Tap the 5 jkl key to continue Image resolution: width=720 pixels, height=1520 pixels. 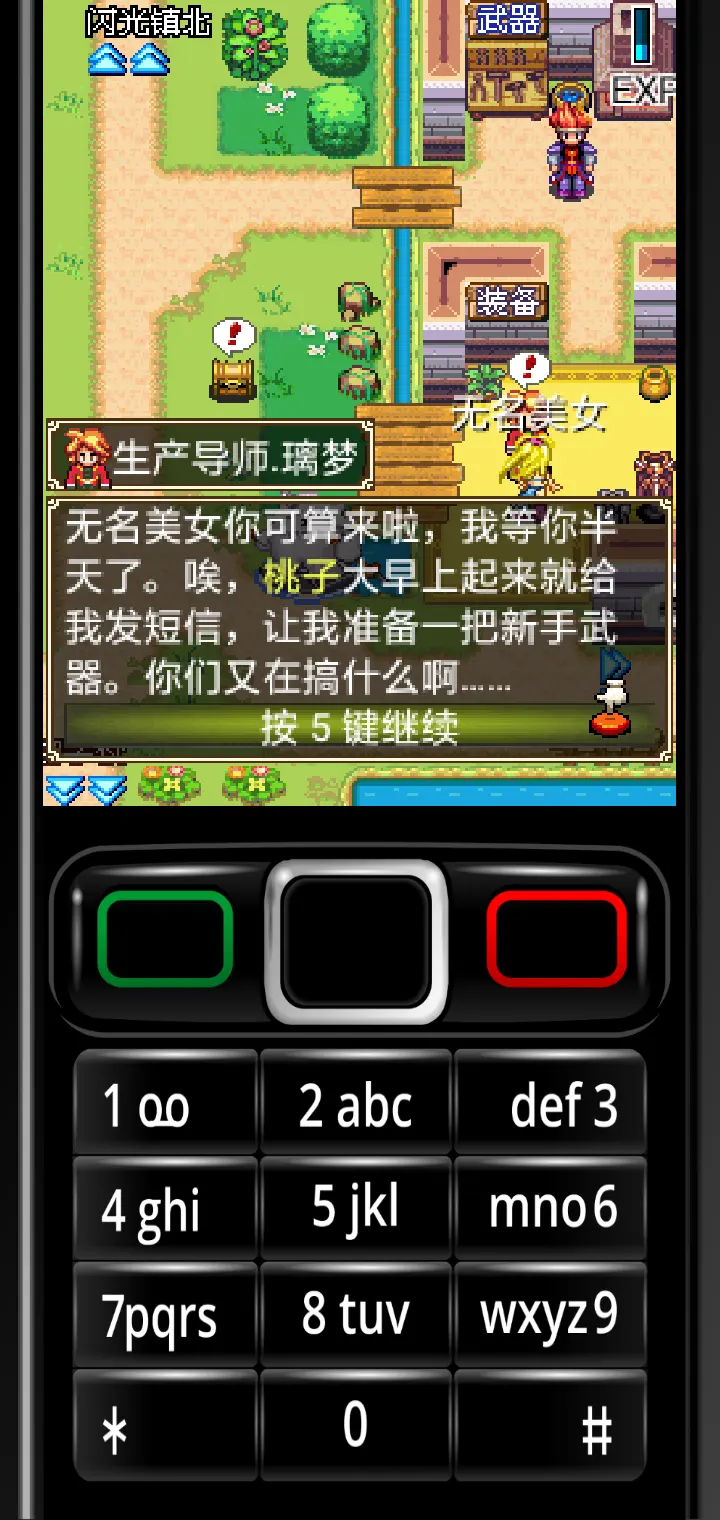[356, 1207]
